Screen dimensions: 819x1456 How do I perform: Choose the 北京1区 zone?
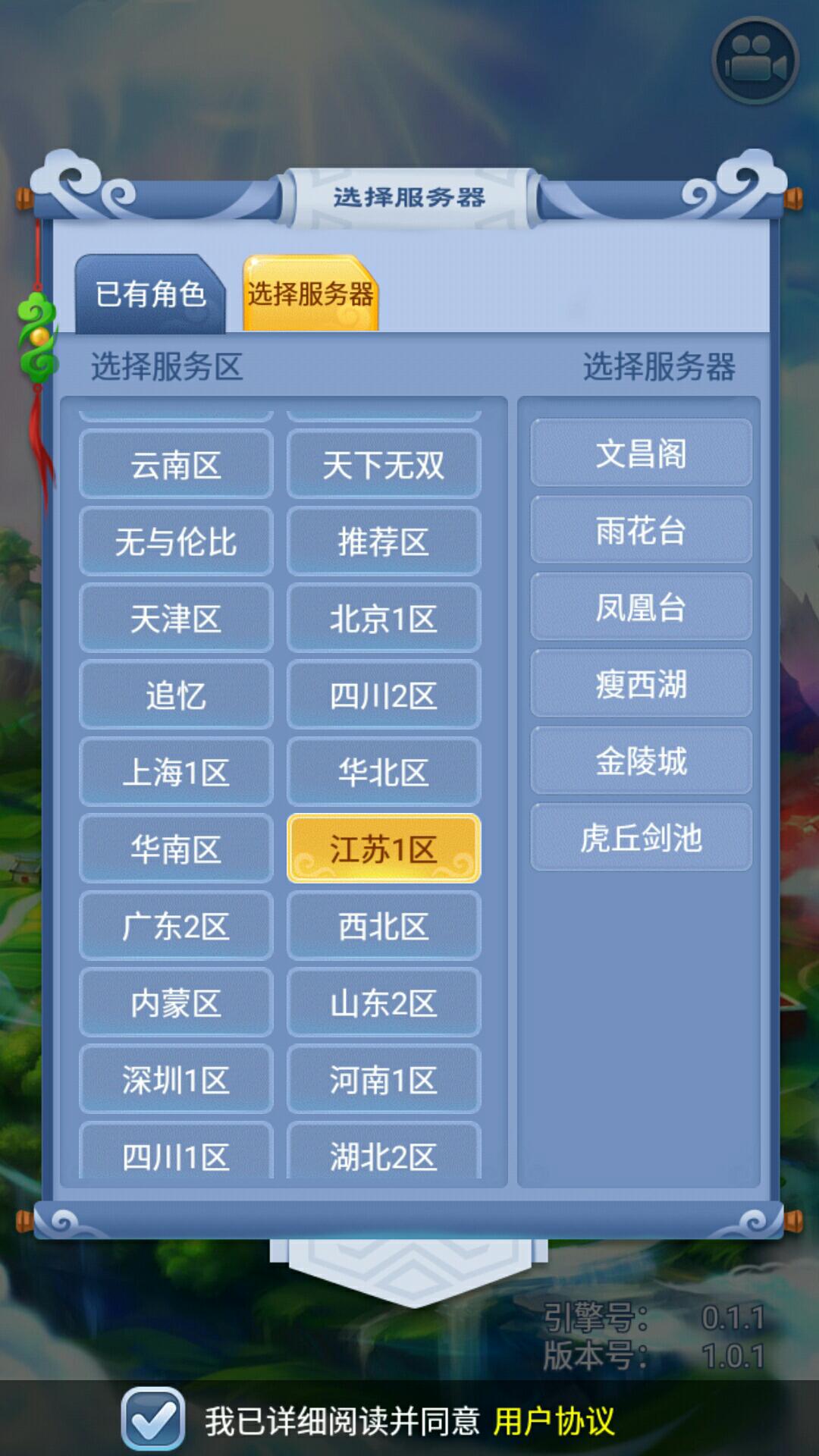384,619
